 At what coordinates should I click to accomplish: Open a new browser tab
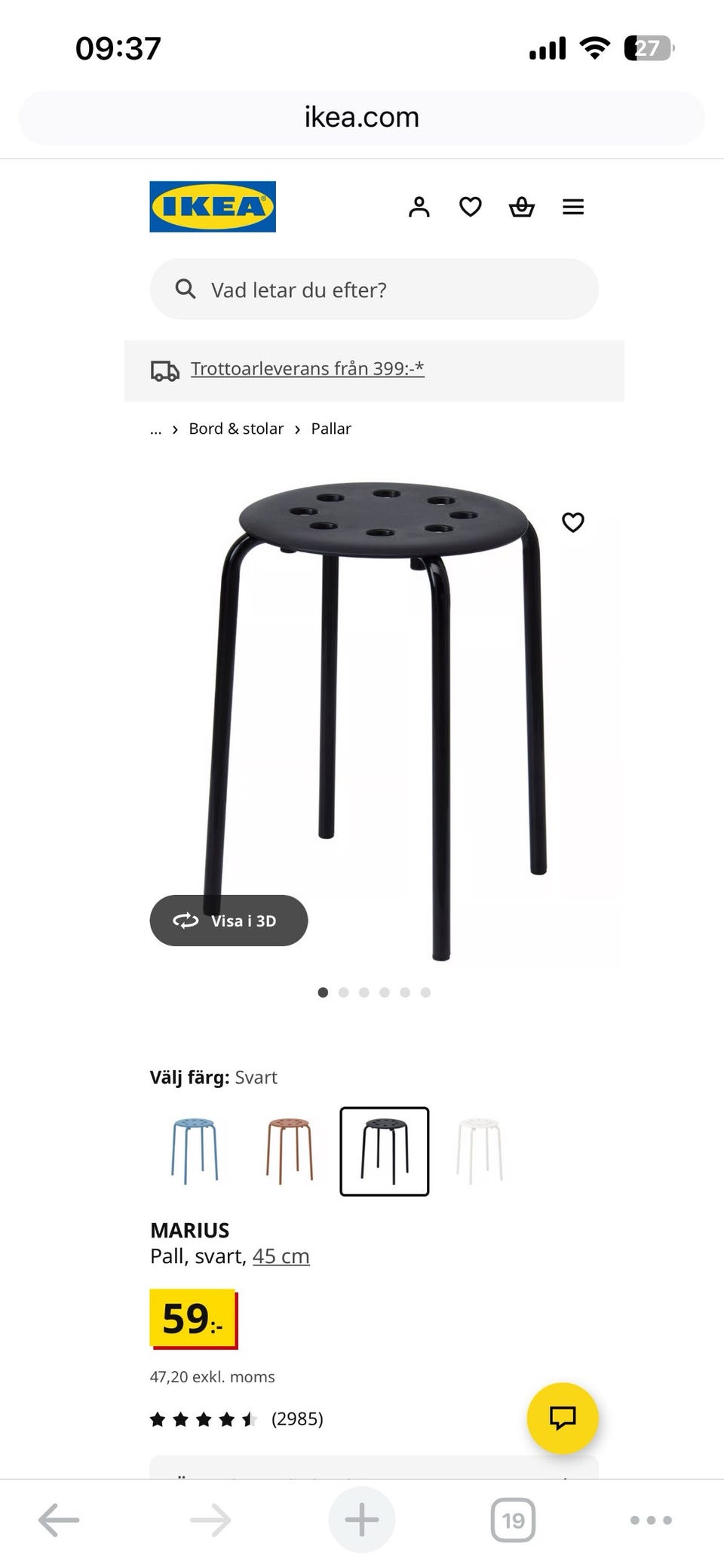click(362, 1520)
